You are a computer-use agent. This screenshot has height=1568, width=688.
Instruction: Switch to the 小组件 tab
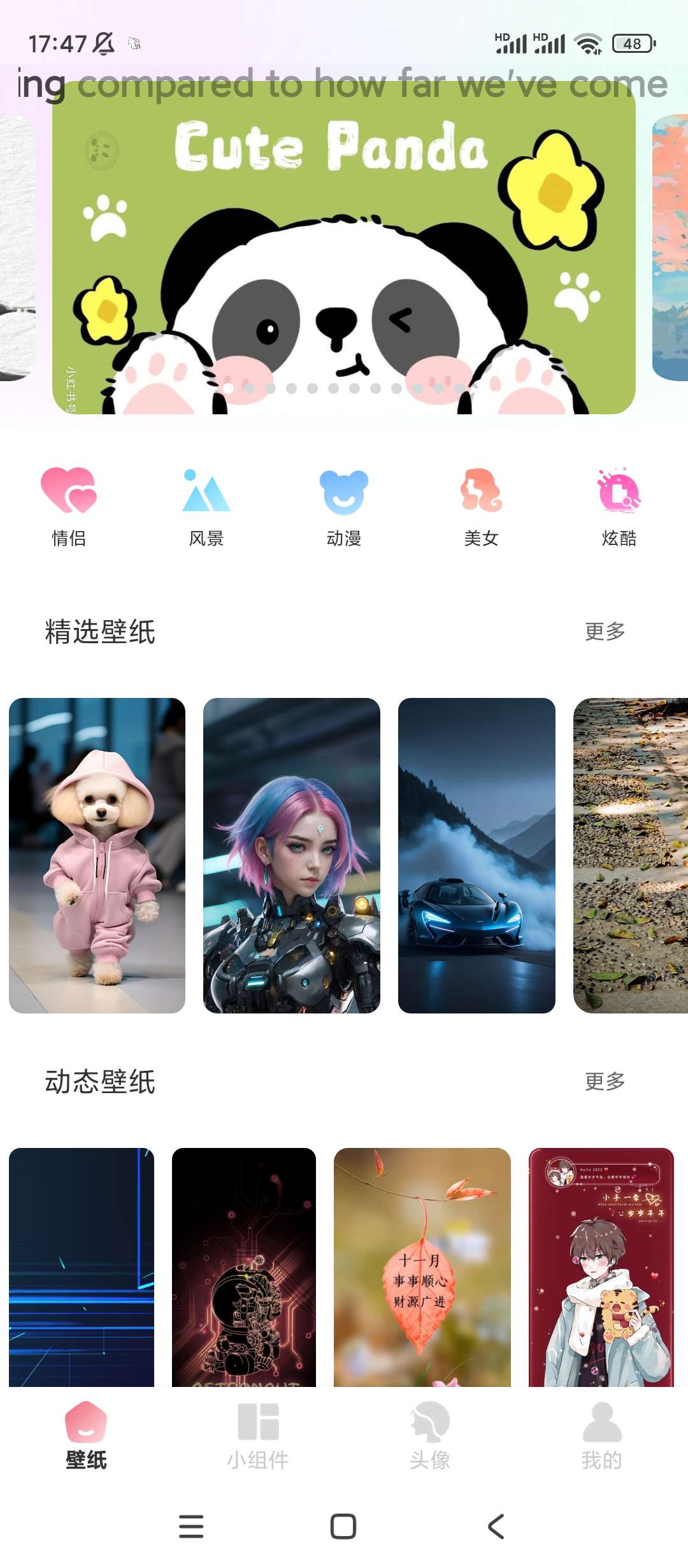tap(258, 1435)
